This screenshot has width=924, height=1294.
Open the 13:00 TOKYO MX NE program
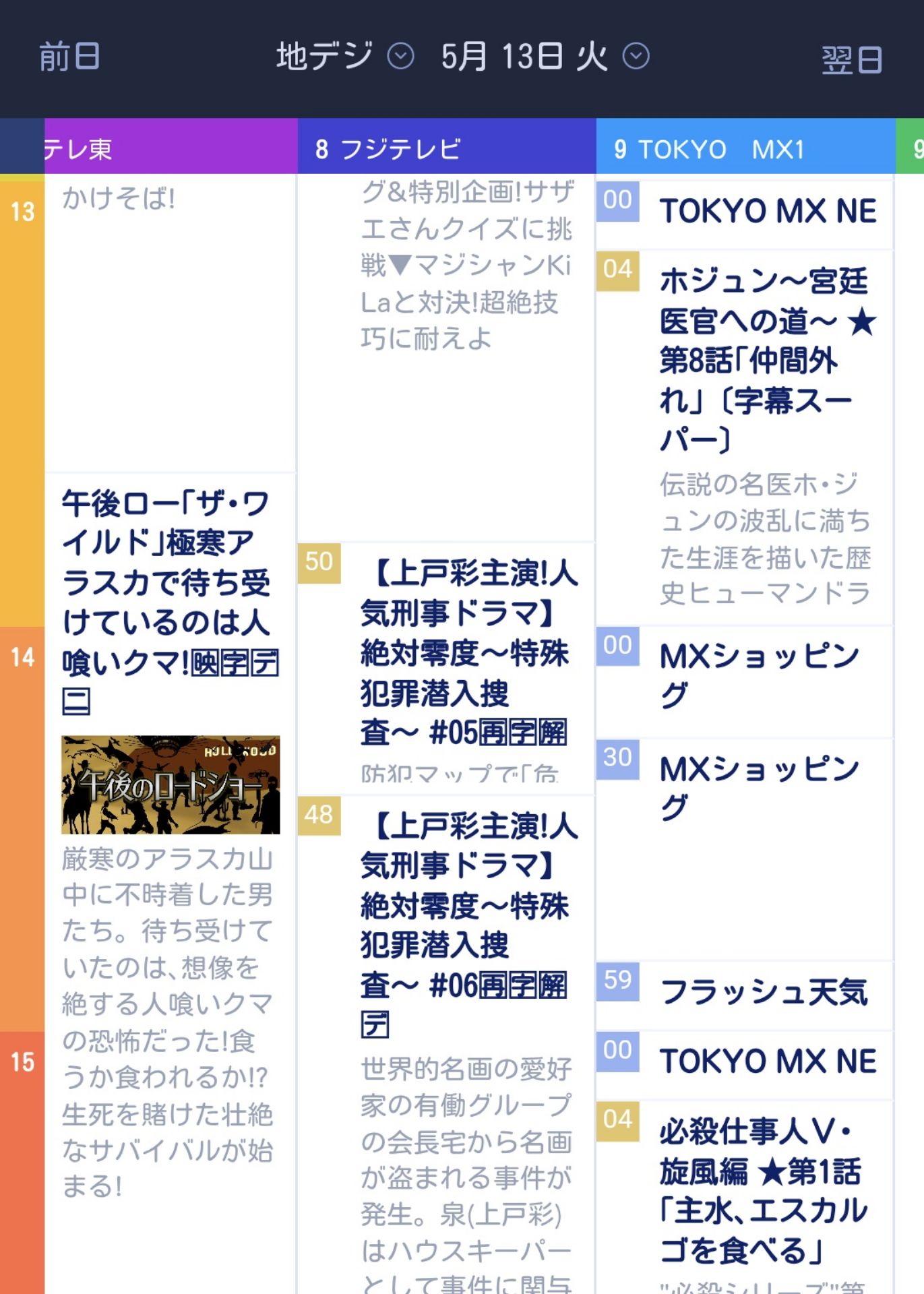[x=767, y=212]
